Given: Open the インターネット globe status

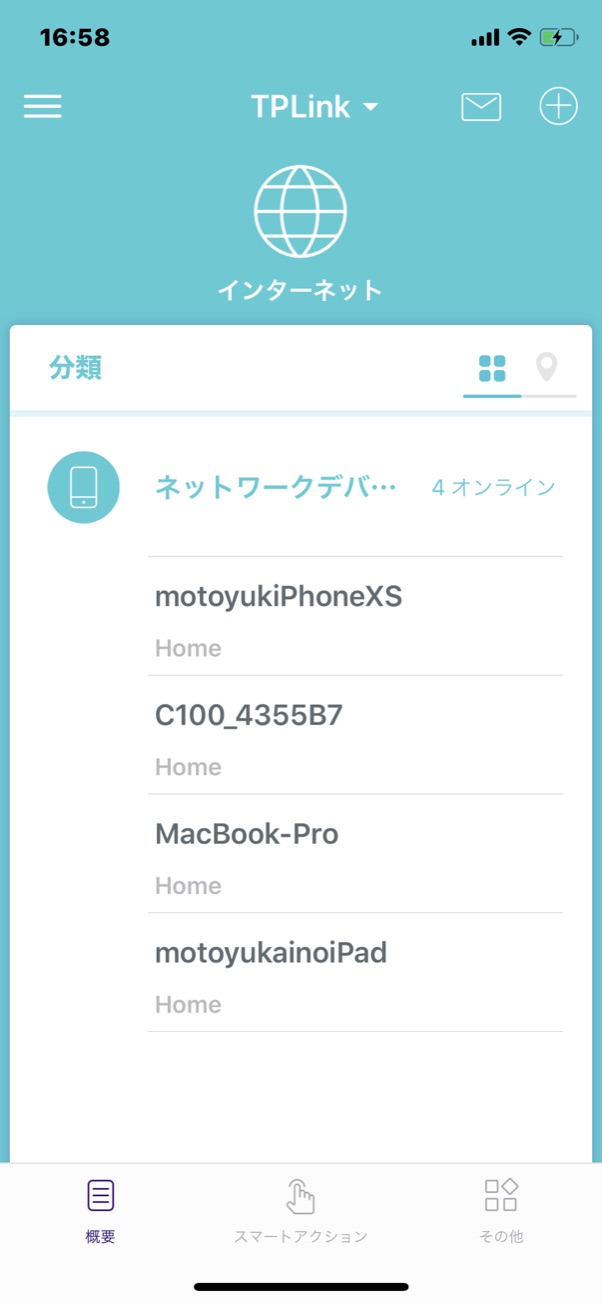Looking at the screenshot, I should point(300,234).
